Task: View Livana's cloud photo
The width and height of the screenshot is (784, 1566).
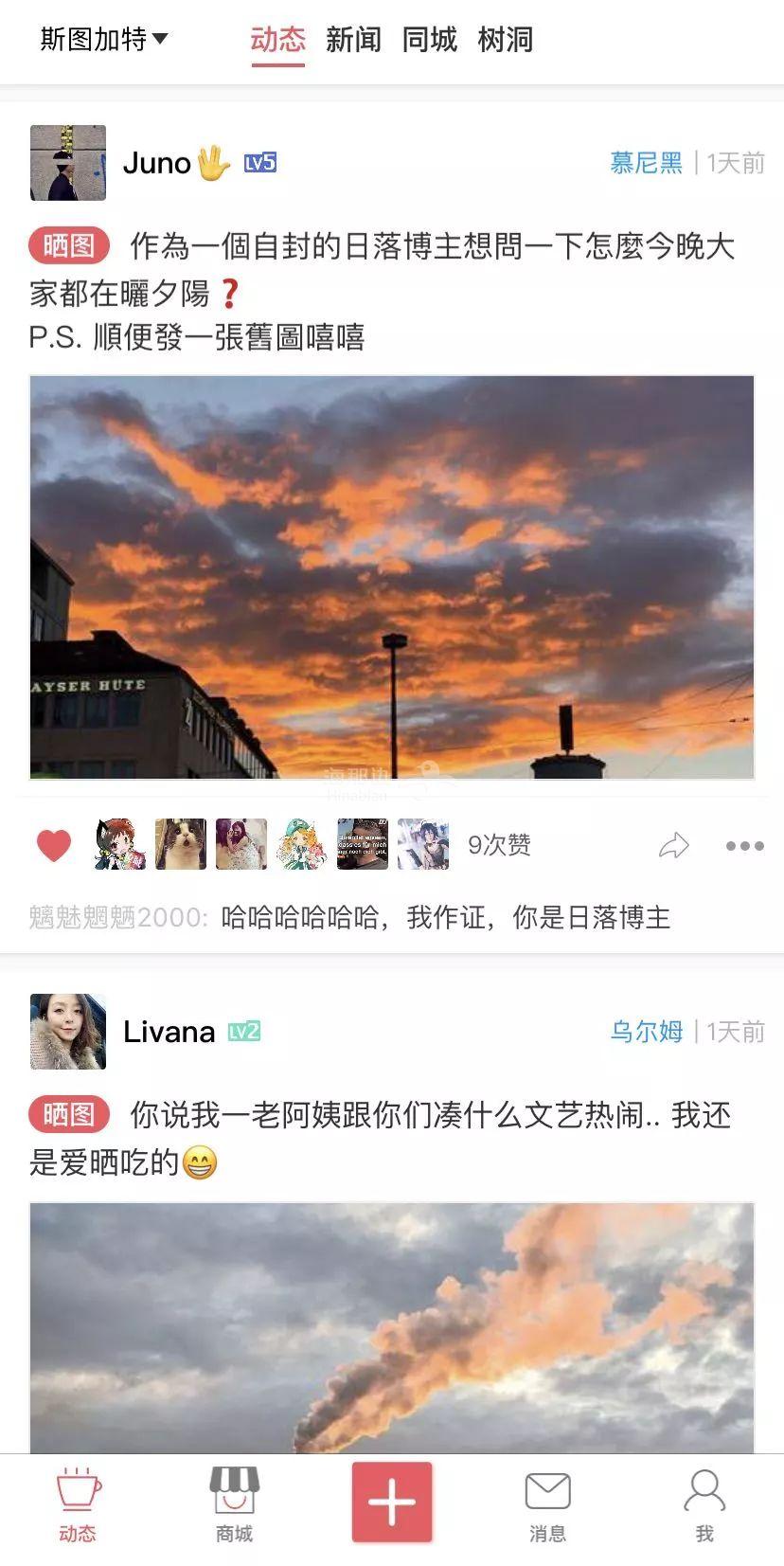Action: click(392, 1326)
